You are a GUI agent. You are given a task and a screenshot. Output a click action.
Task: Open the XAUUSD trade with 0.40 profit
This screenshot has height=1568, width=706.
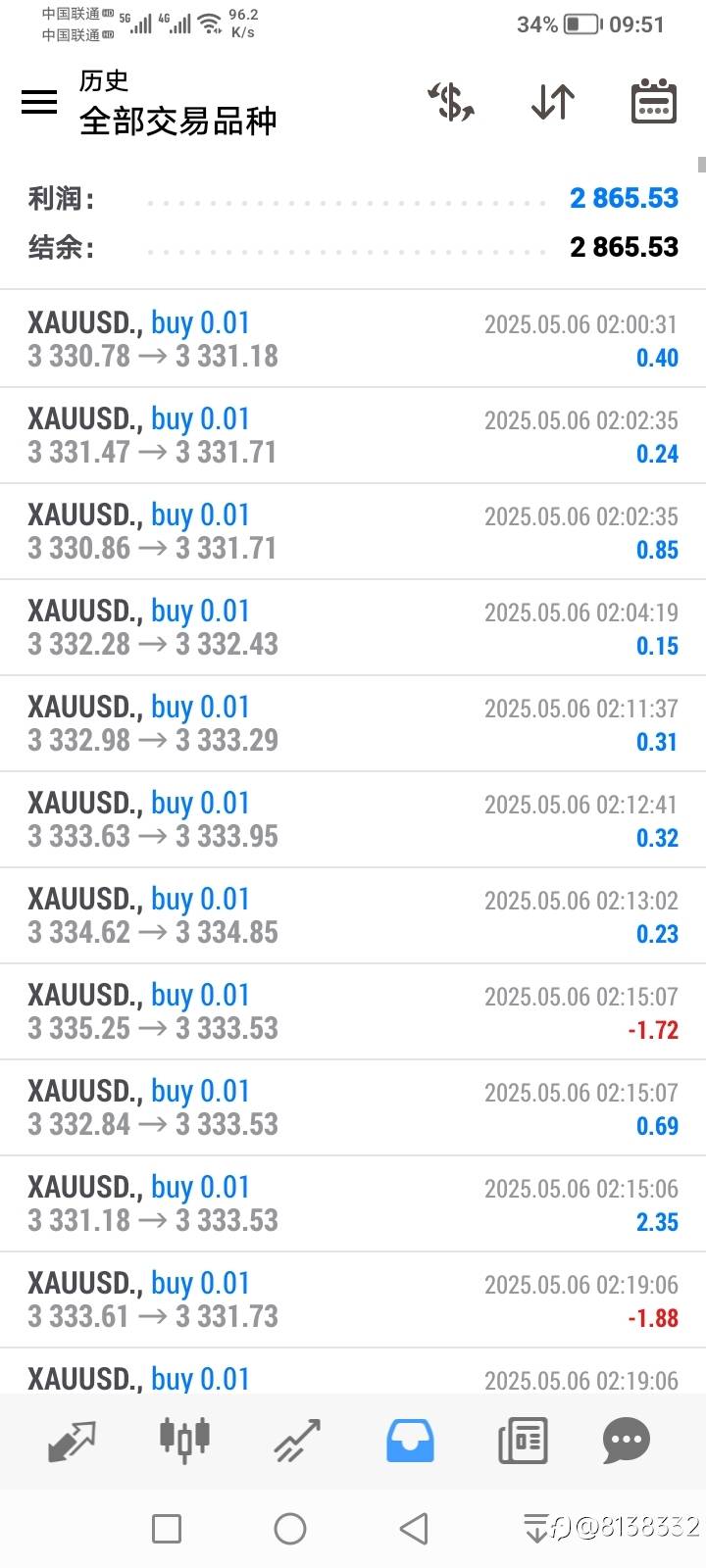[353, 339]
